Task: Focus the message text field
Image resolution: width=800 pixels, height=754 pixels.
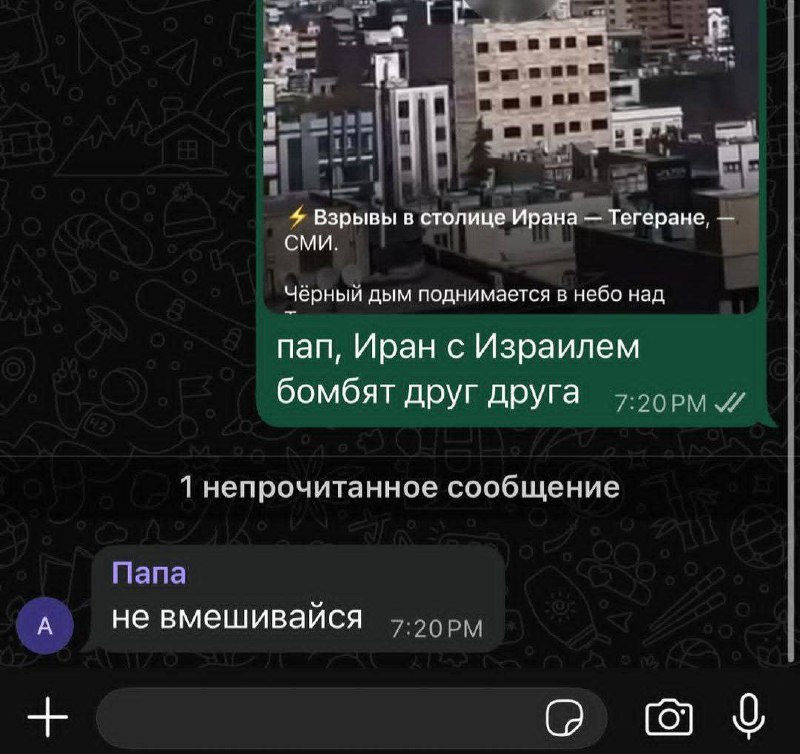Action: [x=320, y=716]
